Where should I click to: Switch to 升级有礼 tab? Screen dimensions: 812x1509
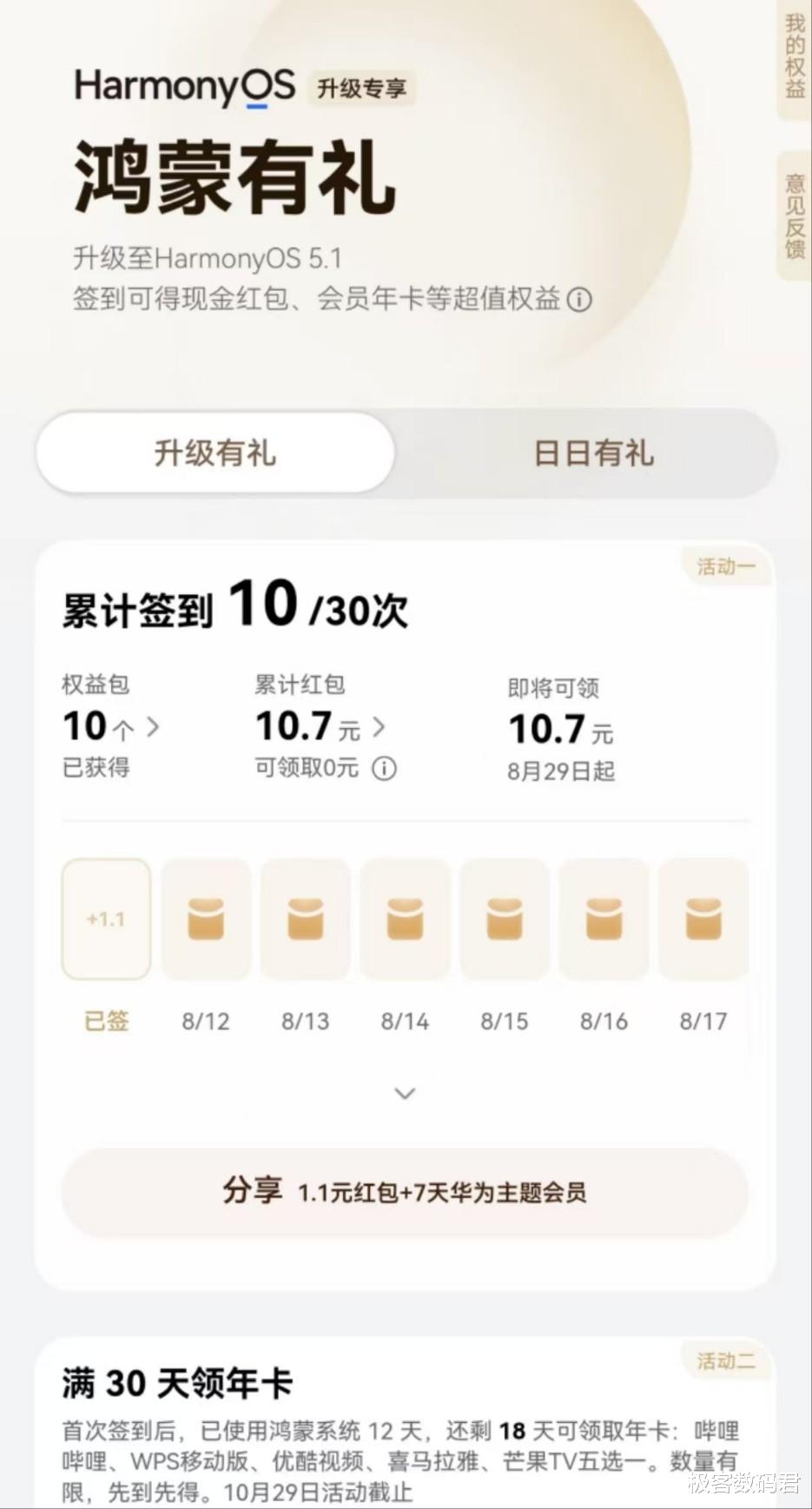pos(215,453)
